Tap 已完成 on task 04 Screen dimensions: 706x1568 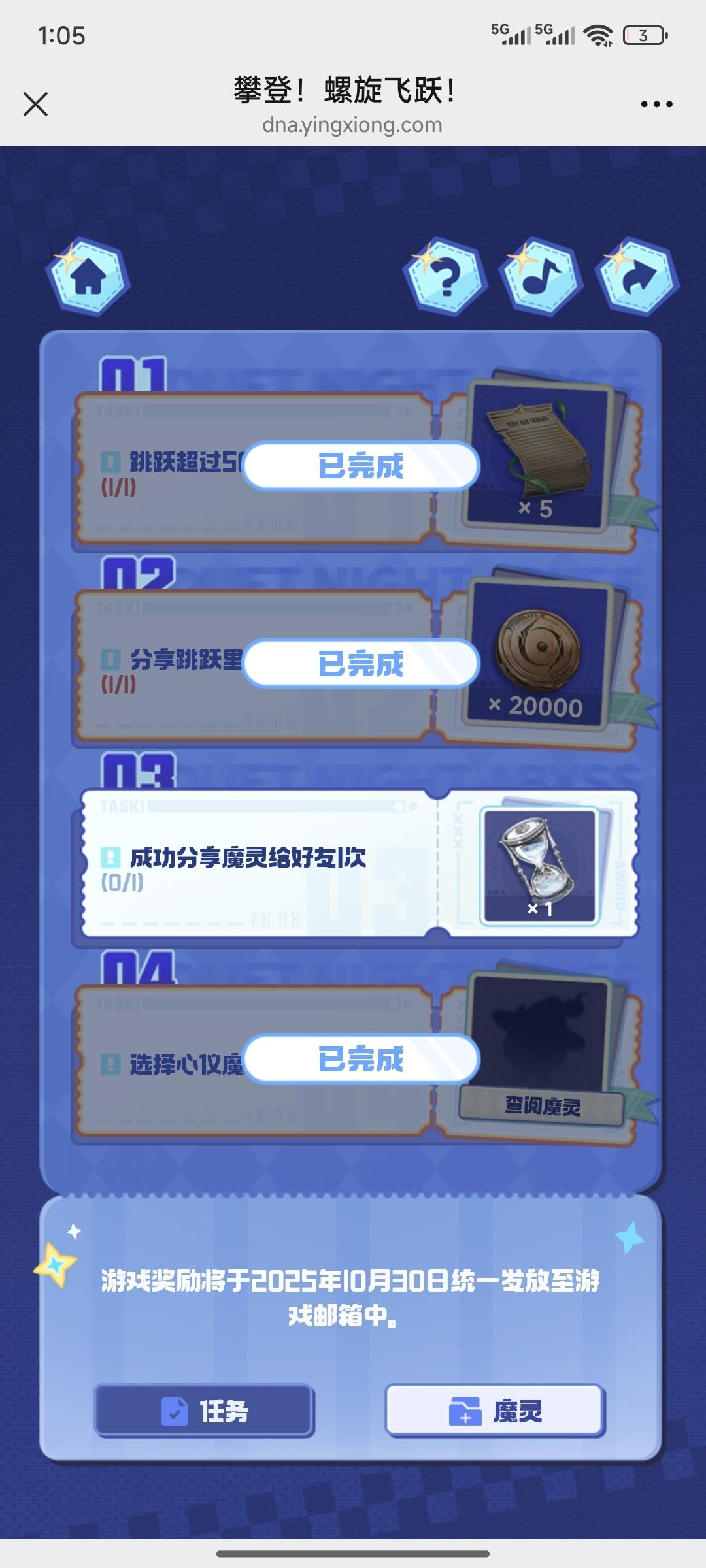(361, 1059)
